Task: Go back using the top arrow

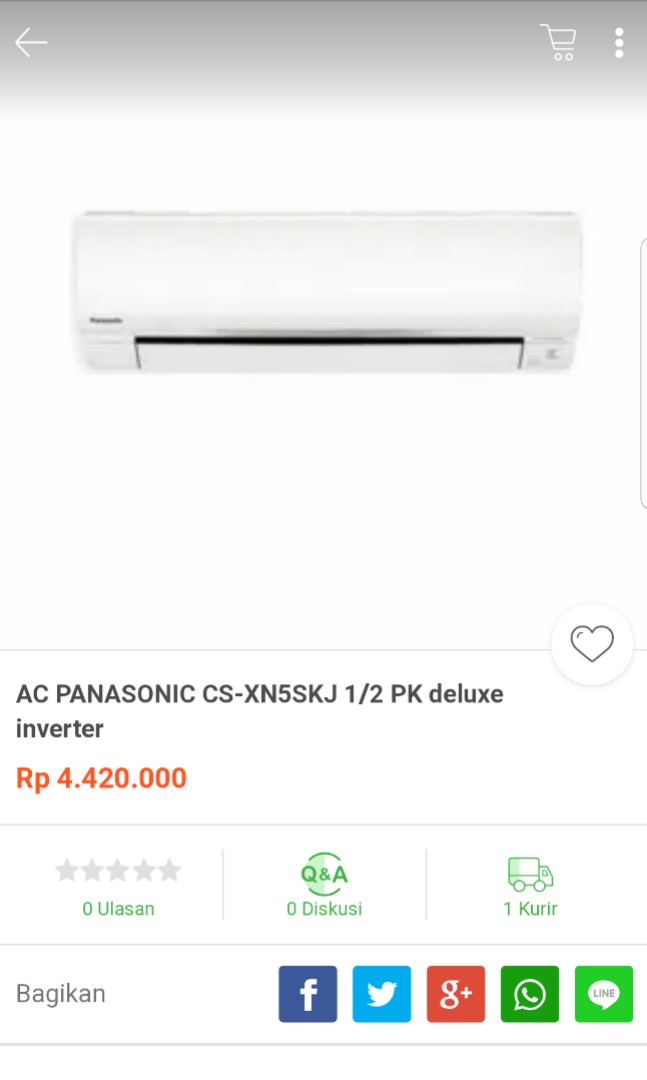Action: (31, 42)
